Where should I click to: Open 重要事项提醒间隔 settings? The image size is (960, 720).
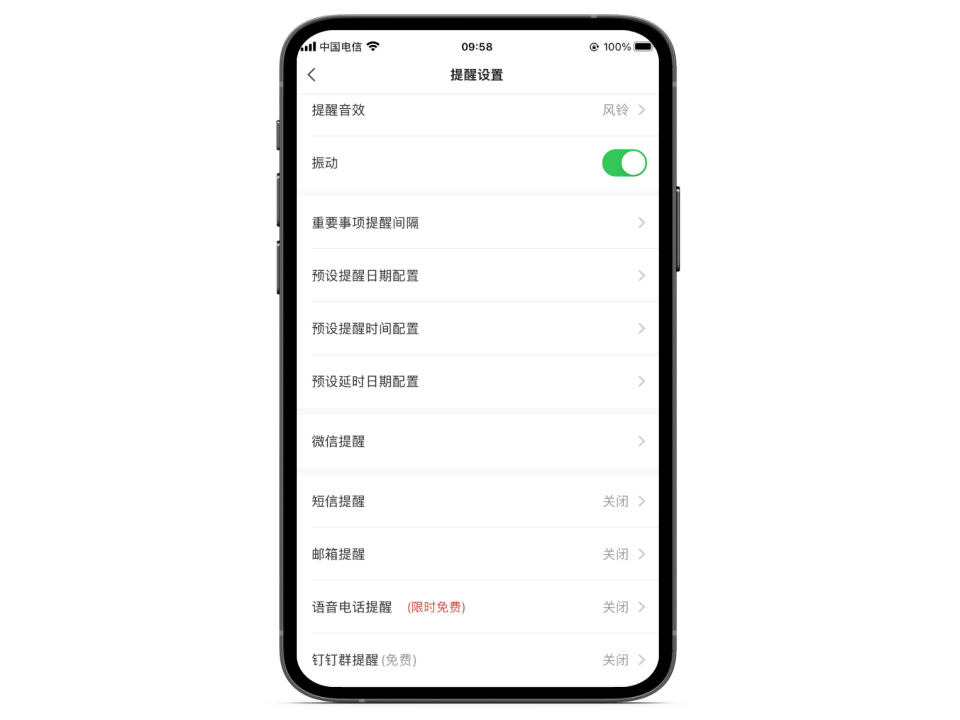coord(477,223)
